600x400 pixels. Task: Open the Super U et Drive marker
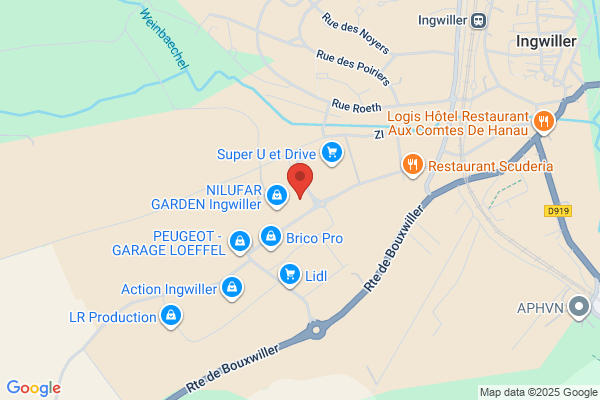coord(332,153)
